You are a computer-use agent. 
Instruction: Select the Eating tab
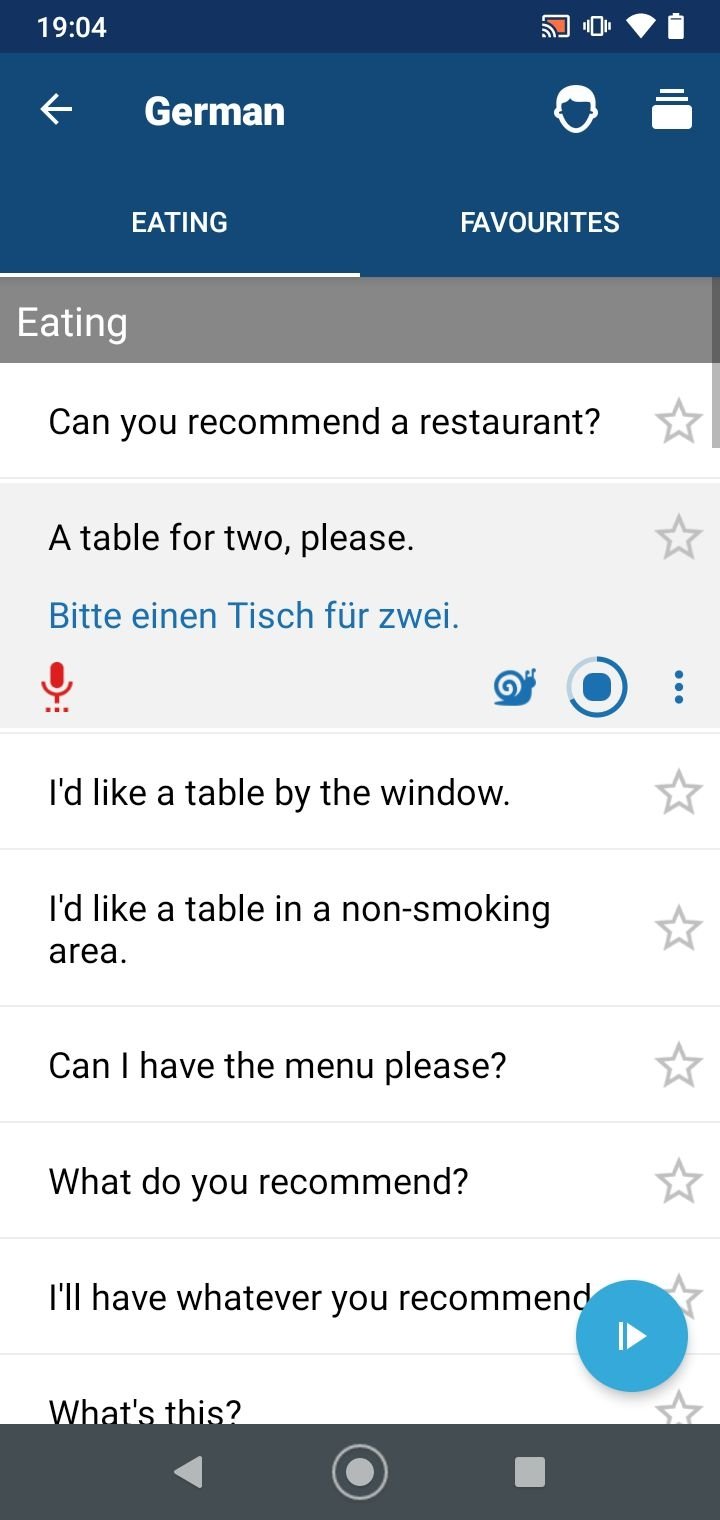point(180,222)
